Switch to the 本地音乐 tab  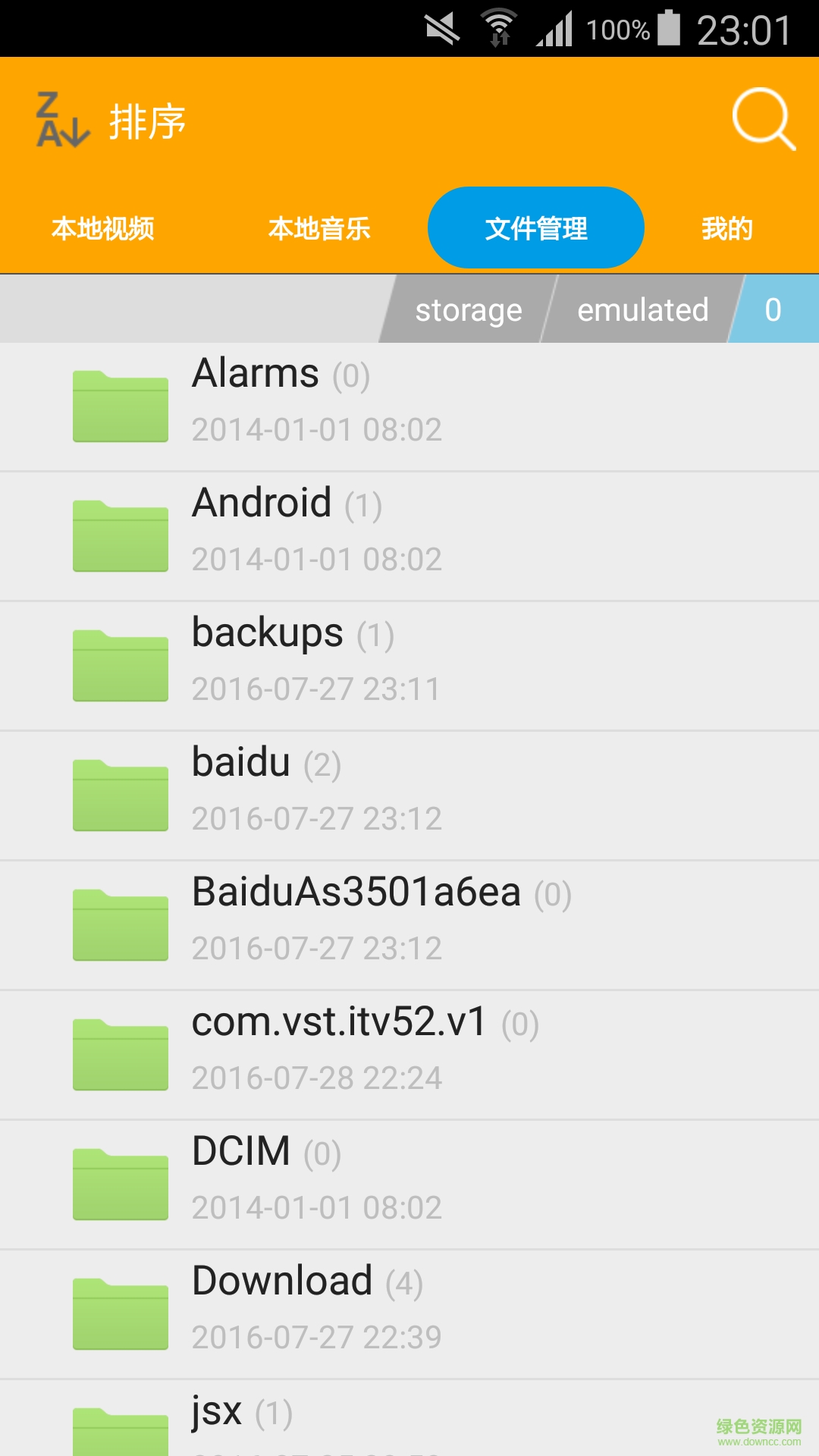(x=319, y=228)
